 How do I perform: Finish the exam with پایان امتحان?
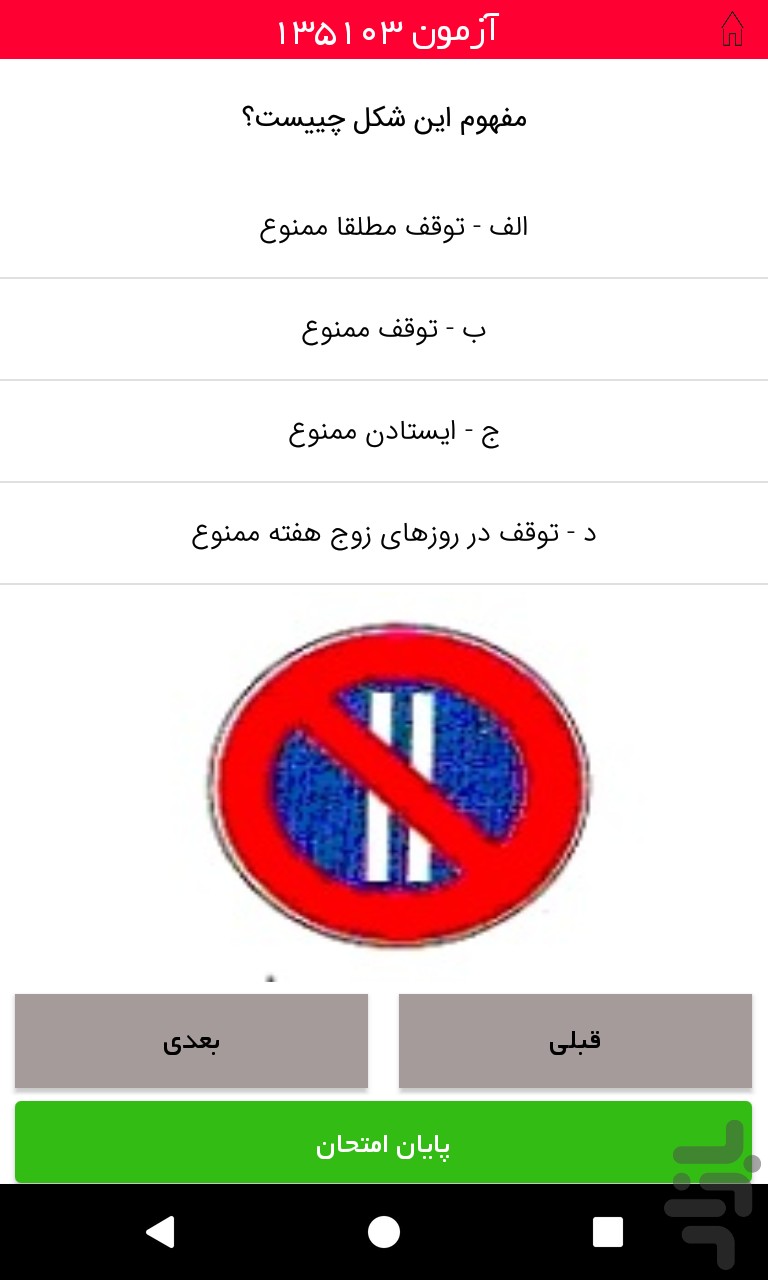(x=384, y=1143)
